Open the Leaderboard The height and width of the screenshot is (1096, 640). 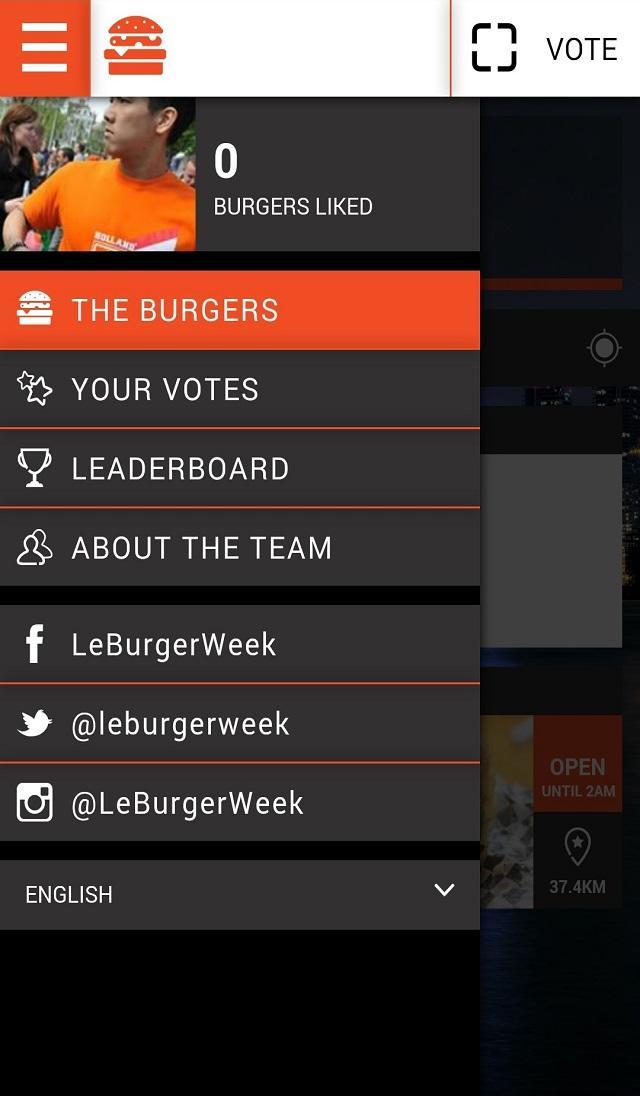click(240, 468)
